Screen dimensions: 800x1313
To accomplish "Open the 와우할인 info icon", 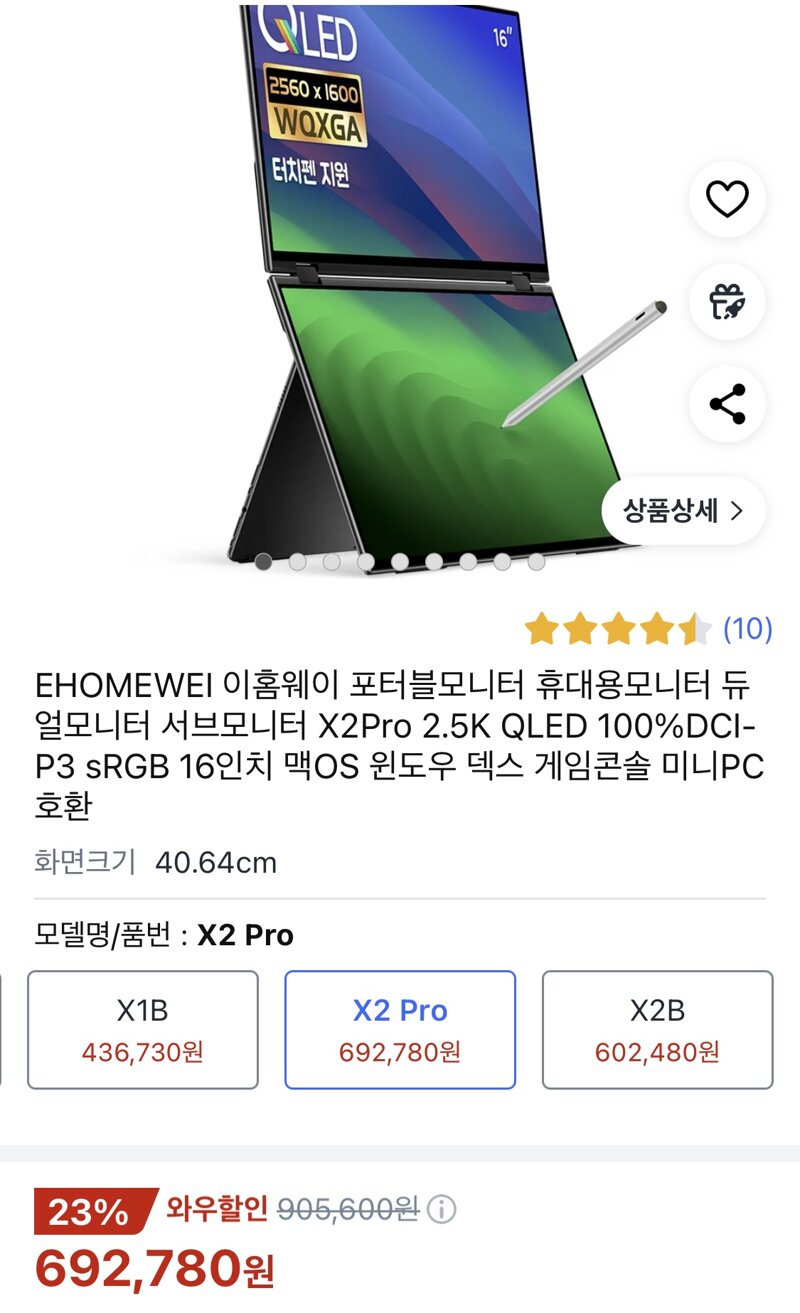I will pyautogui.click(x=441, y=1210).
